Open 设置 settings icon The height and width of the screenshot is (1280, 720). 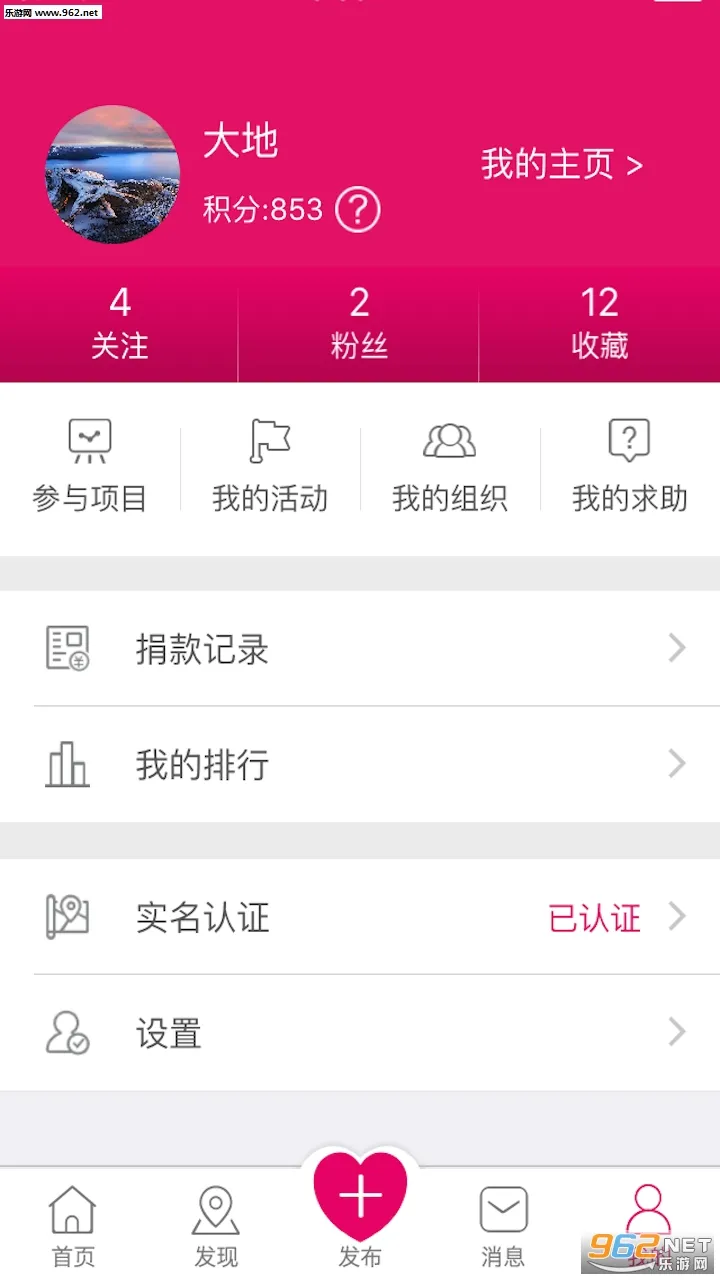[67, 1031]
